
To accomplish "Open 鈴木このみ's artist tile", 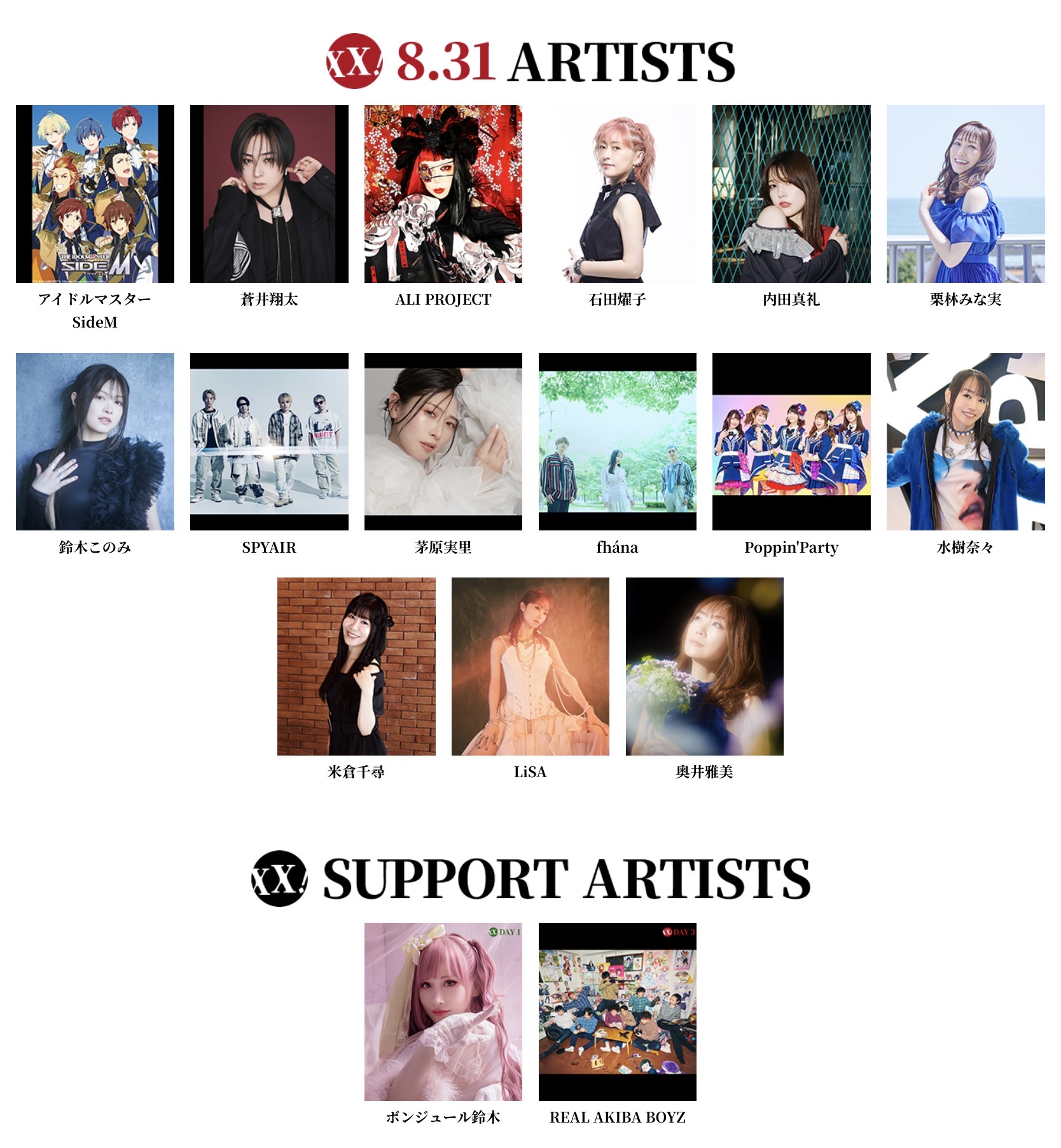I will click(95, 441).
